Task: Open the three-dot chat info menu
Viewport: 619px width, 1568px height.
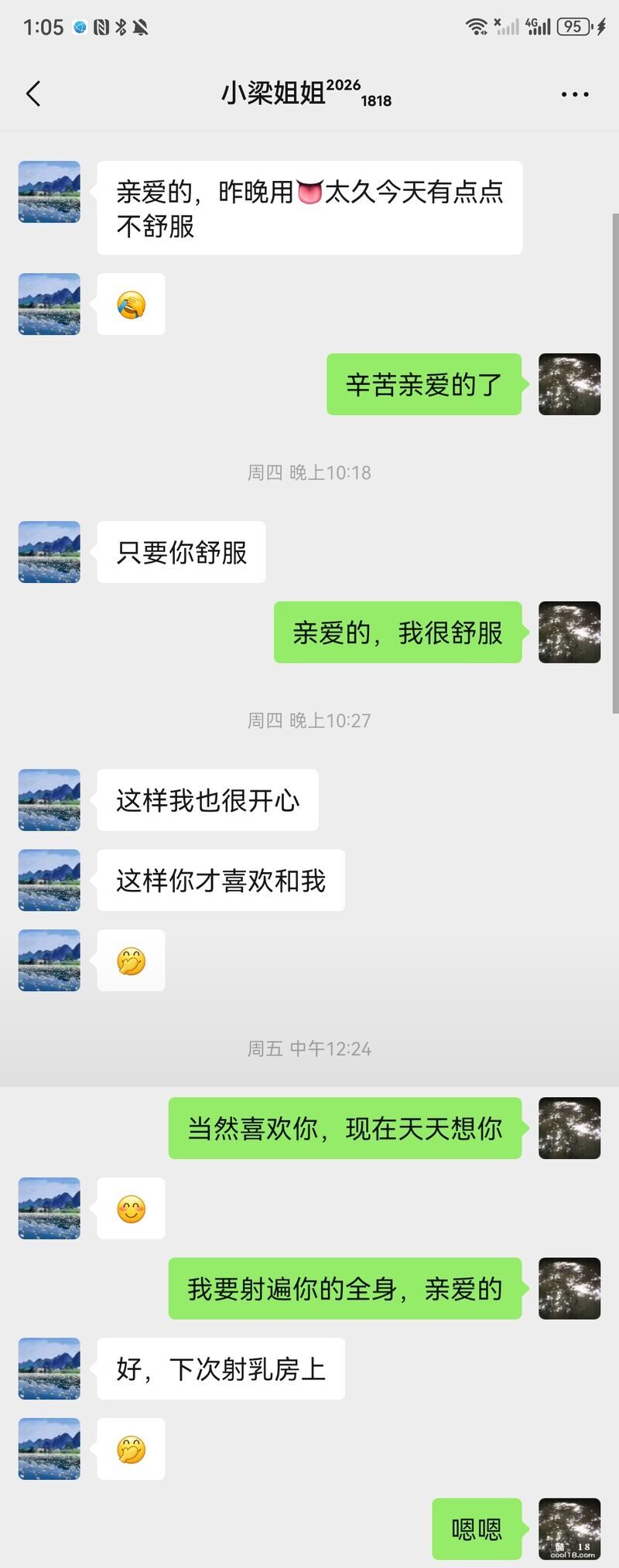Action: [574, 94]
